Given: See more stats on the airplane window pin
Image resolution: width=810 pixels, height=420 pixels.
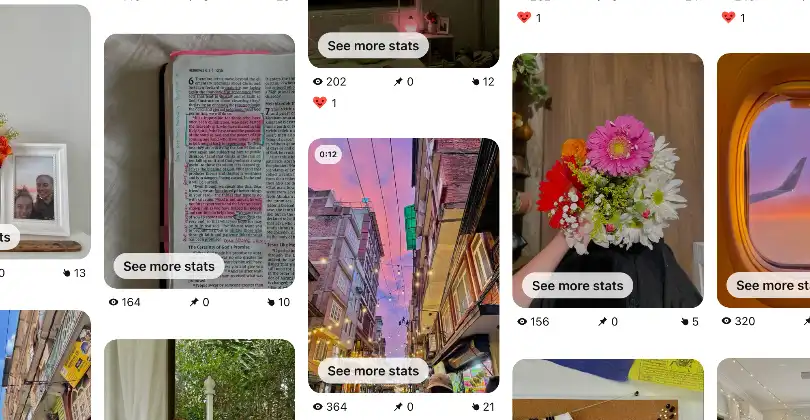Looking at the screenshot, I should point(771,285).
